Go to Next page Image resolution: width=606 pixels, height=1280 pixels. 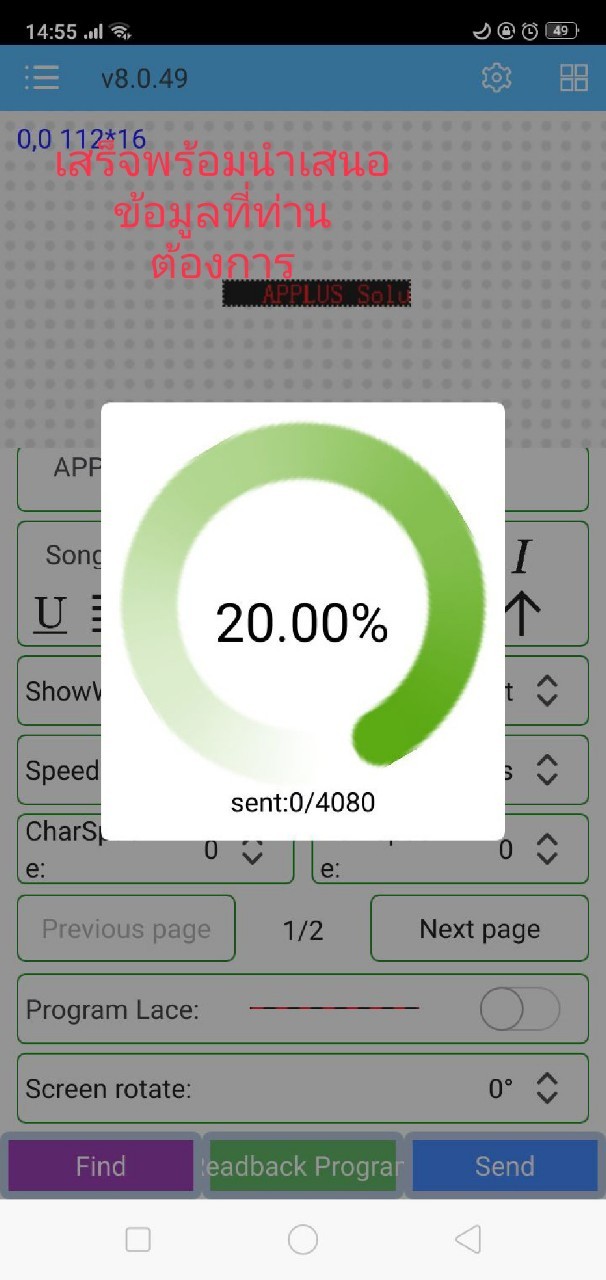(x=479, y=929)
